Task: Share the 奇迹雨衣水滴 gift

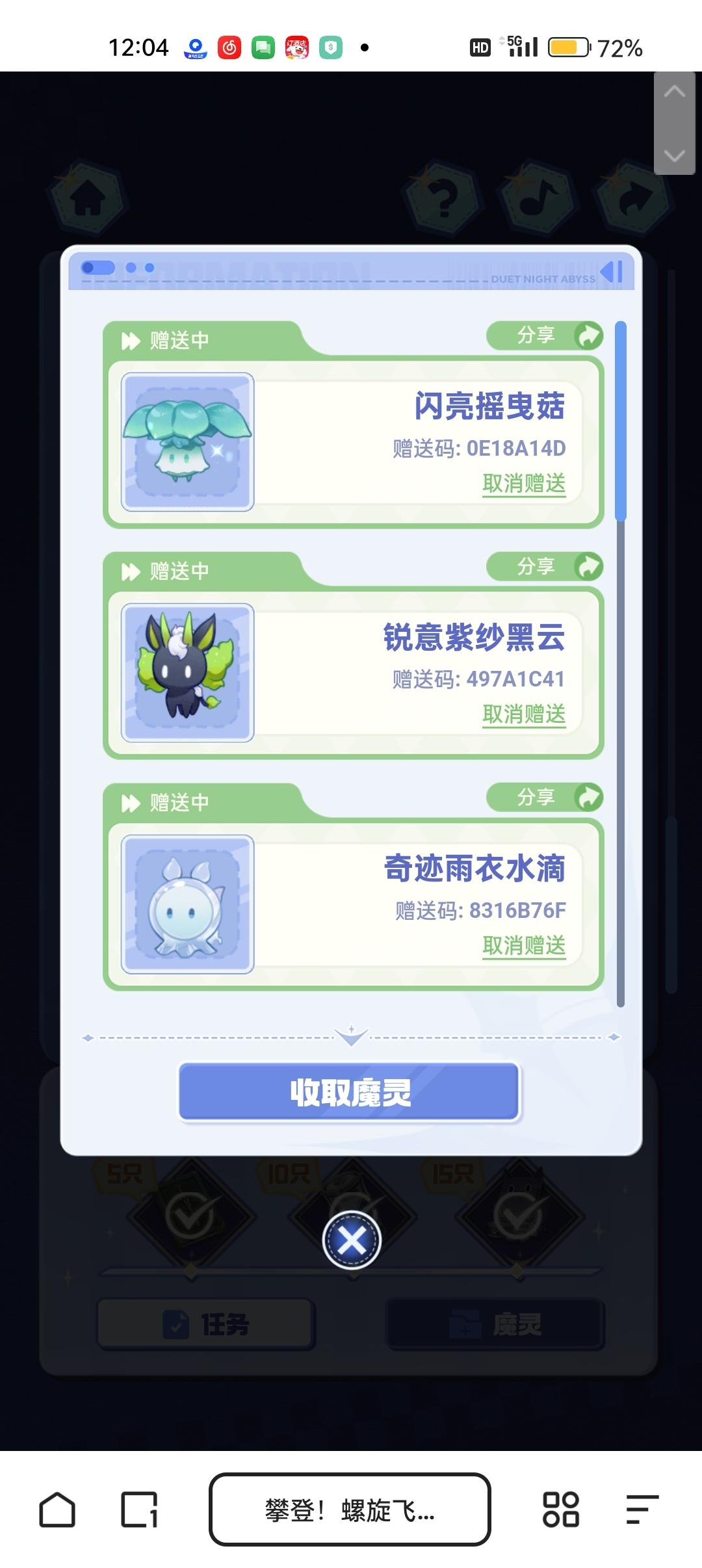Action: [545, 798]
